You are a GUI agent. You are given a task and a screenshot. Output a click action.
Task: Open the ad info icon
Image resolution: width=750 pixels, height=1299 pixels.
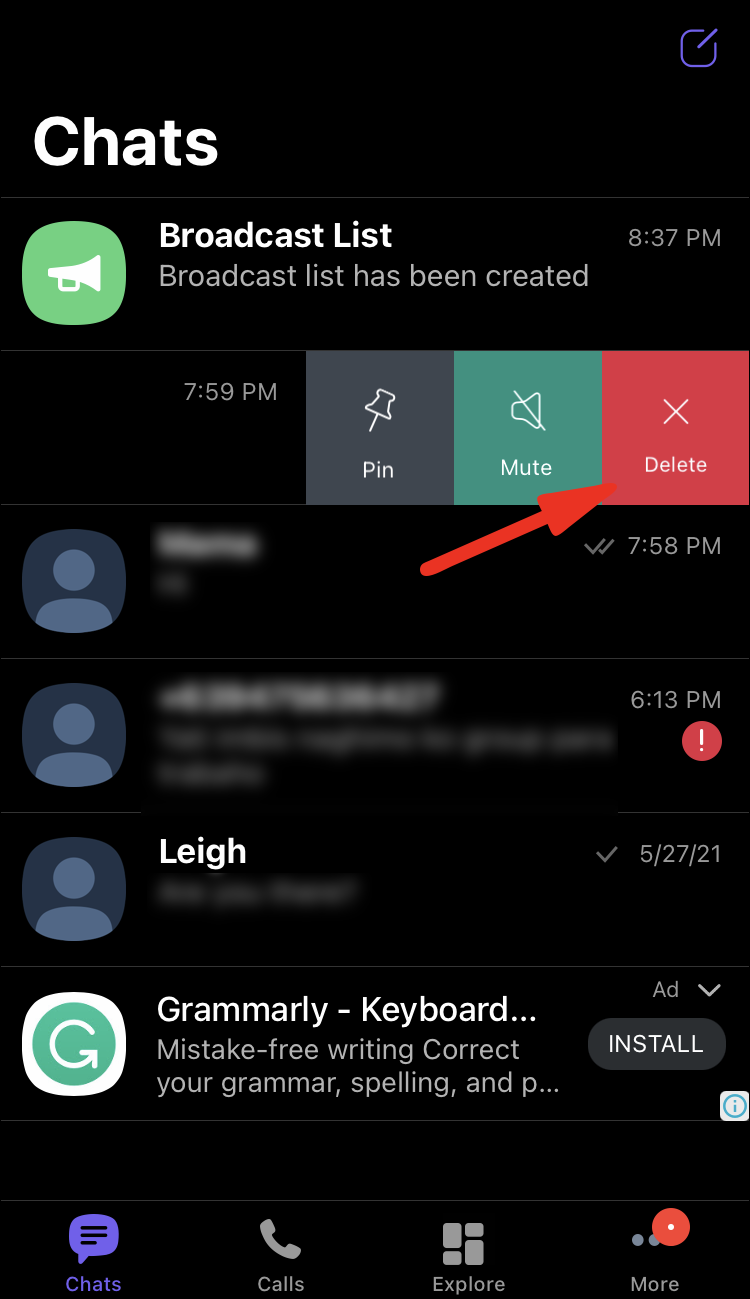(735, 1106)
